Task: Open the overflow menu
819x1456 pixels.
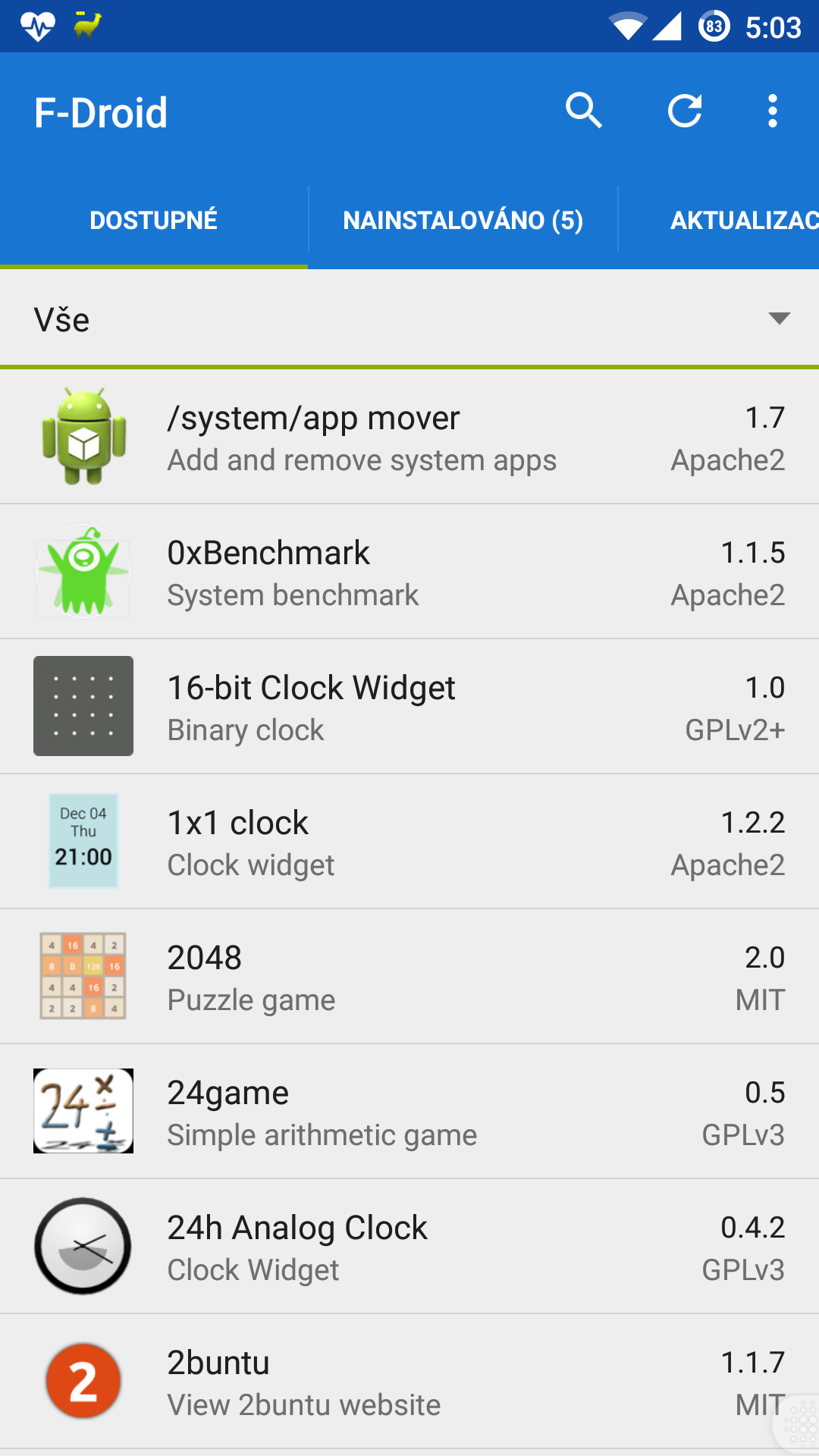Action: pos(772,111)
